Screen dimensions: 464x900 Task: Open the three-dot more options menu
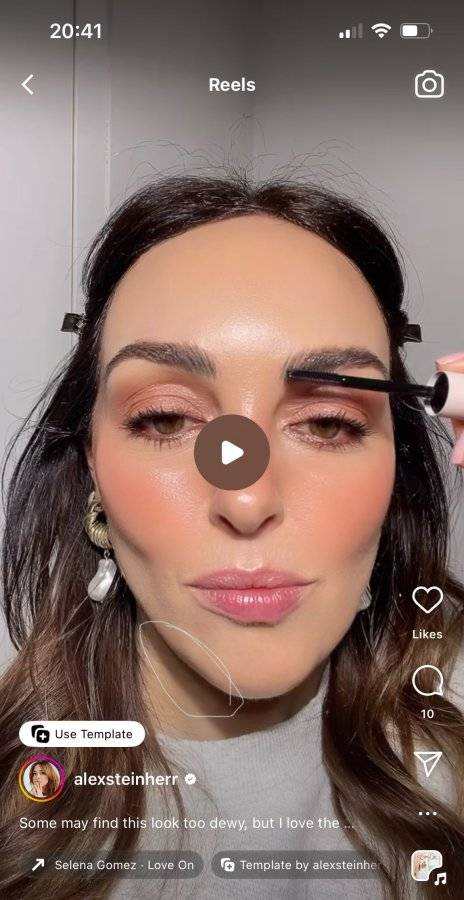[427, 813]
